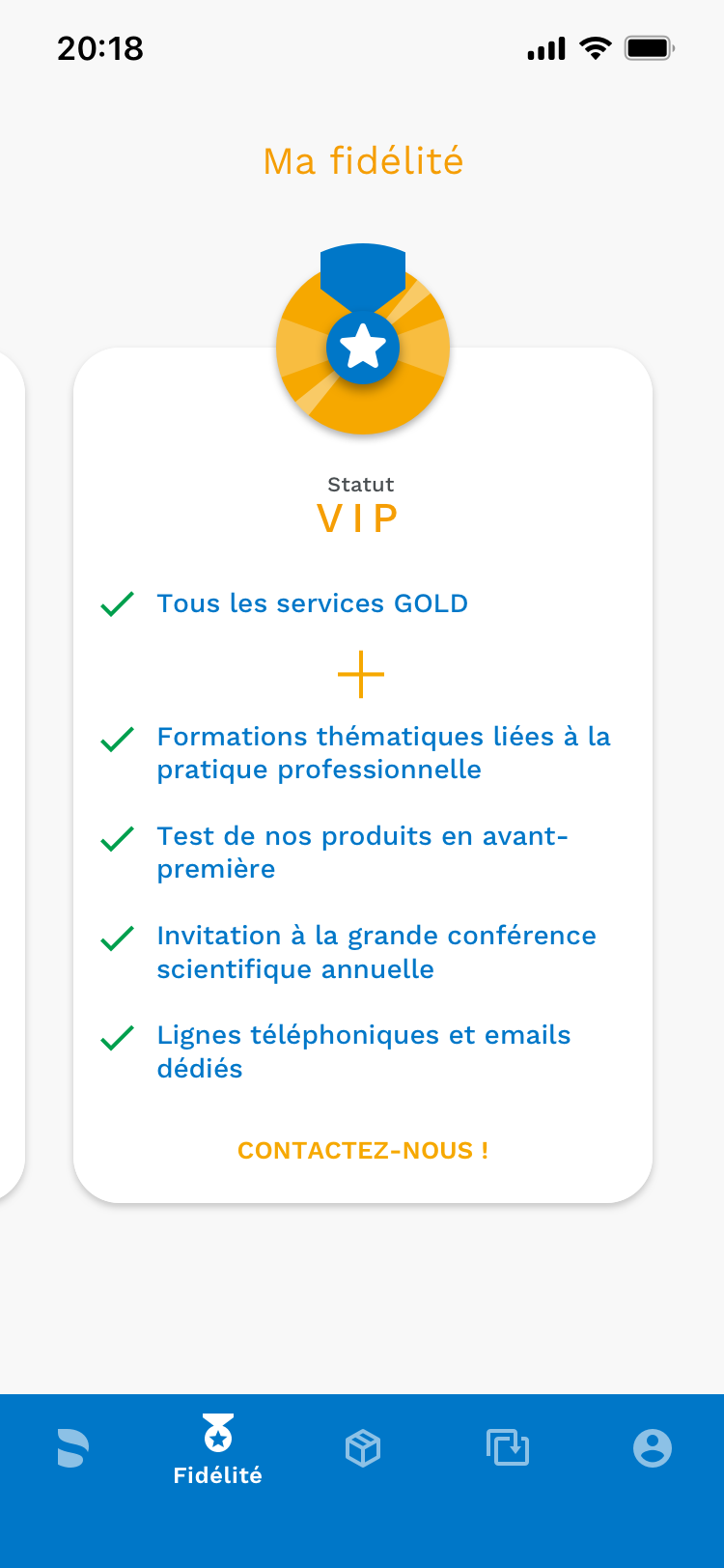
Task: Tap Statut above the VIP label
Action: pos(360,485)
